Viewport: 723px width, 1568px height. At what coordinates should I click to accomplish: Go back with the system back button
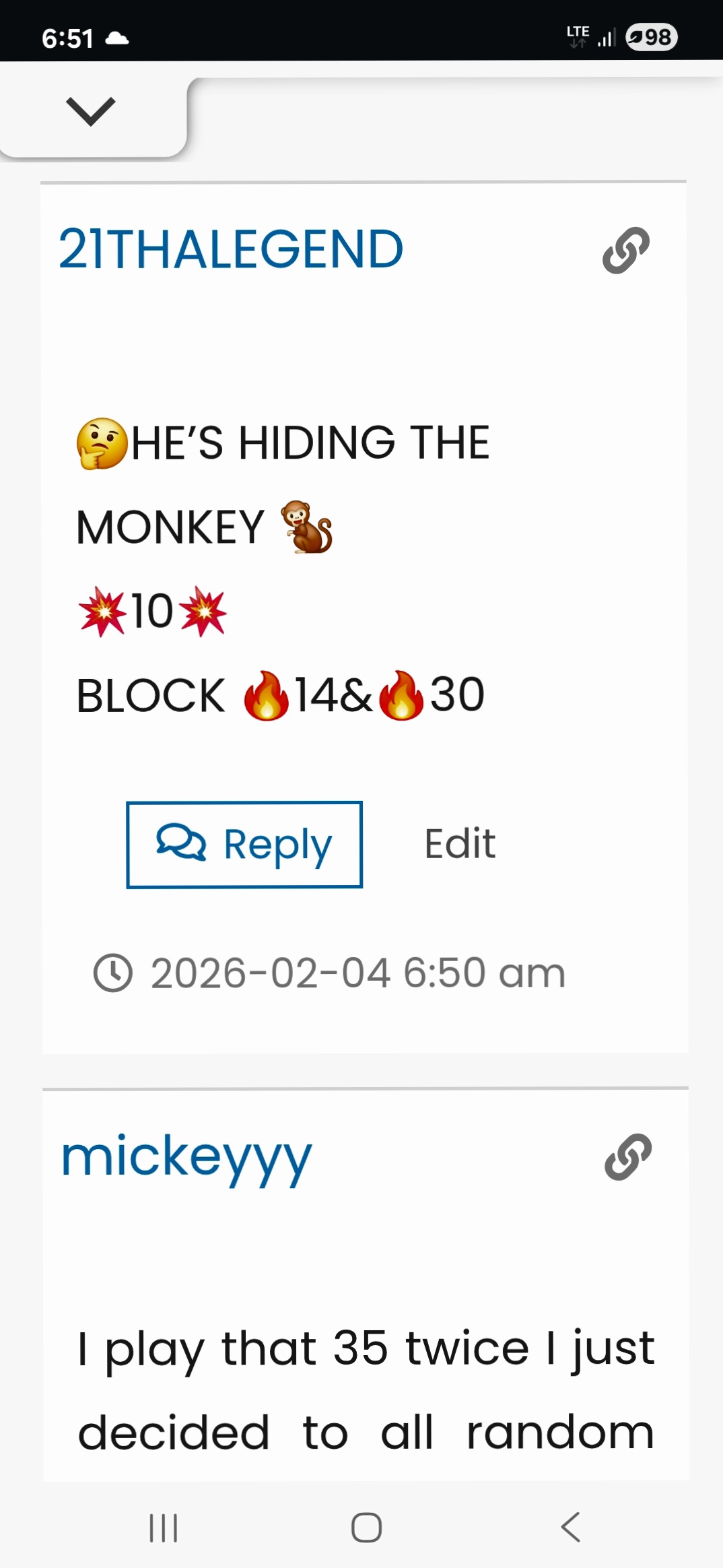click(x=571, y=1527)
